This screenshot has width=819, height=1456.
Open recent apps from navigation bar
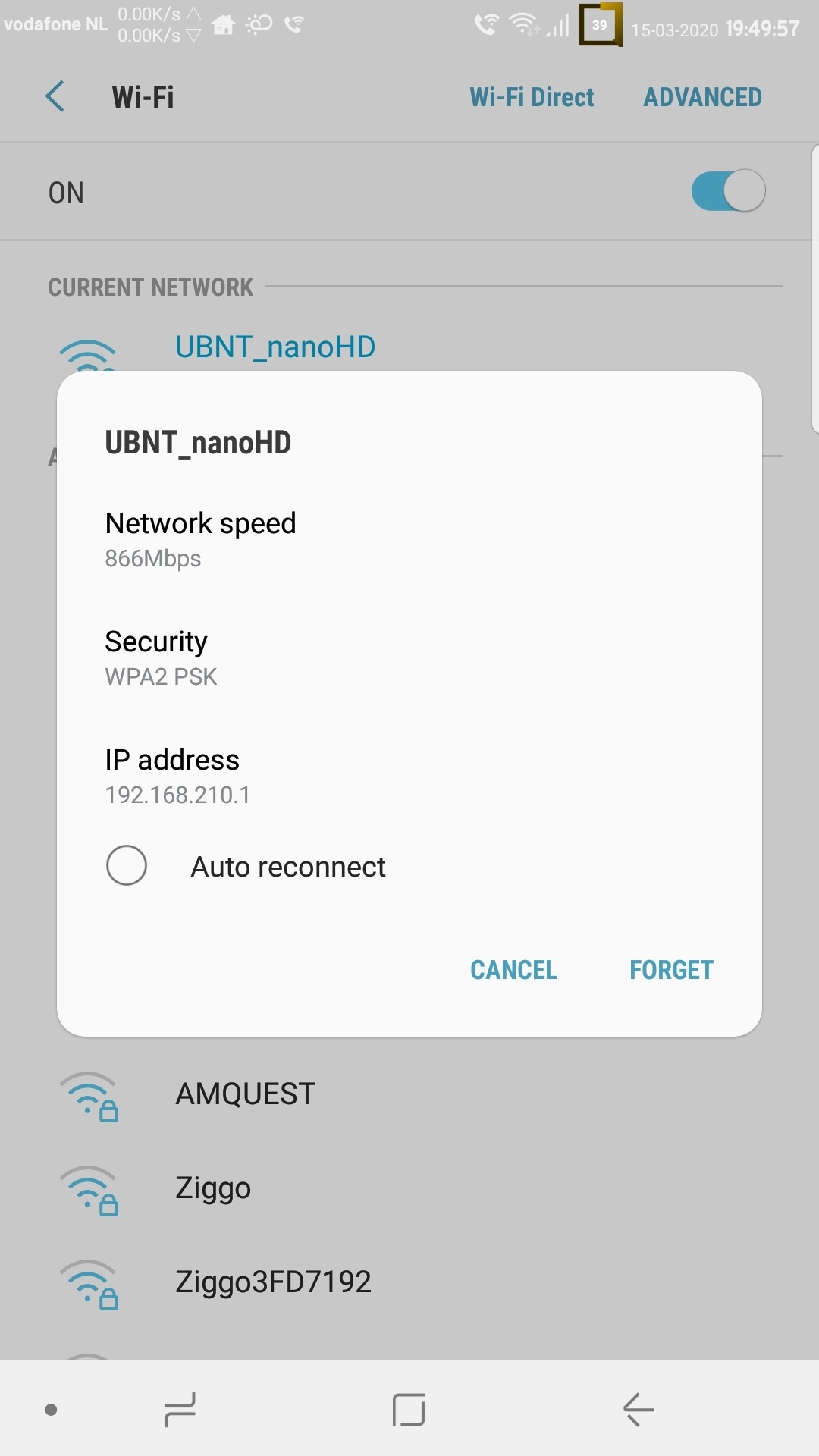coord(180,1410)
